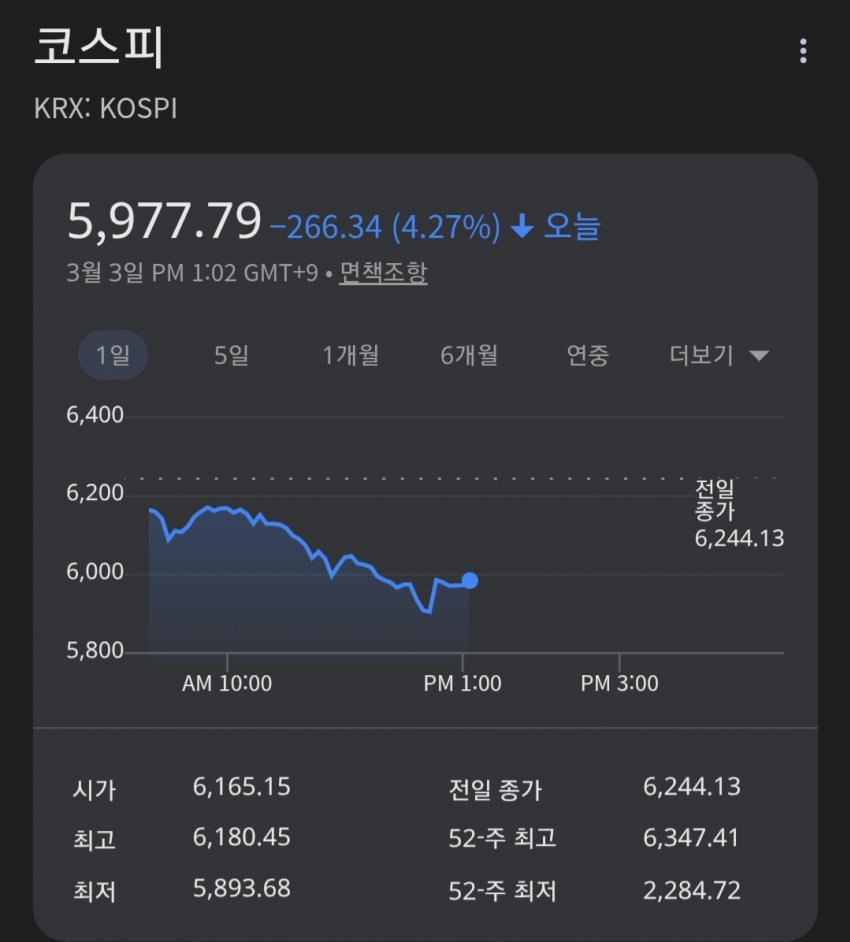The height and width of the screenshot is (942, 850).
Task: Switch to the 연중 chart range
Action: point(587,355)
